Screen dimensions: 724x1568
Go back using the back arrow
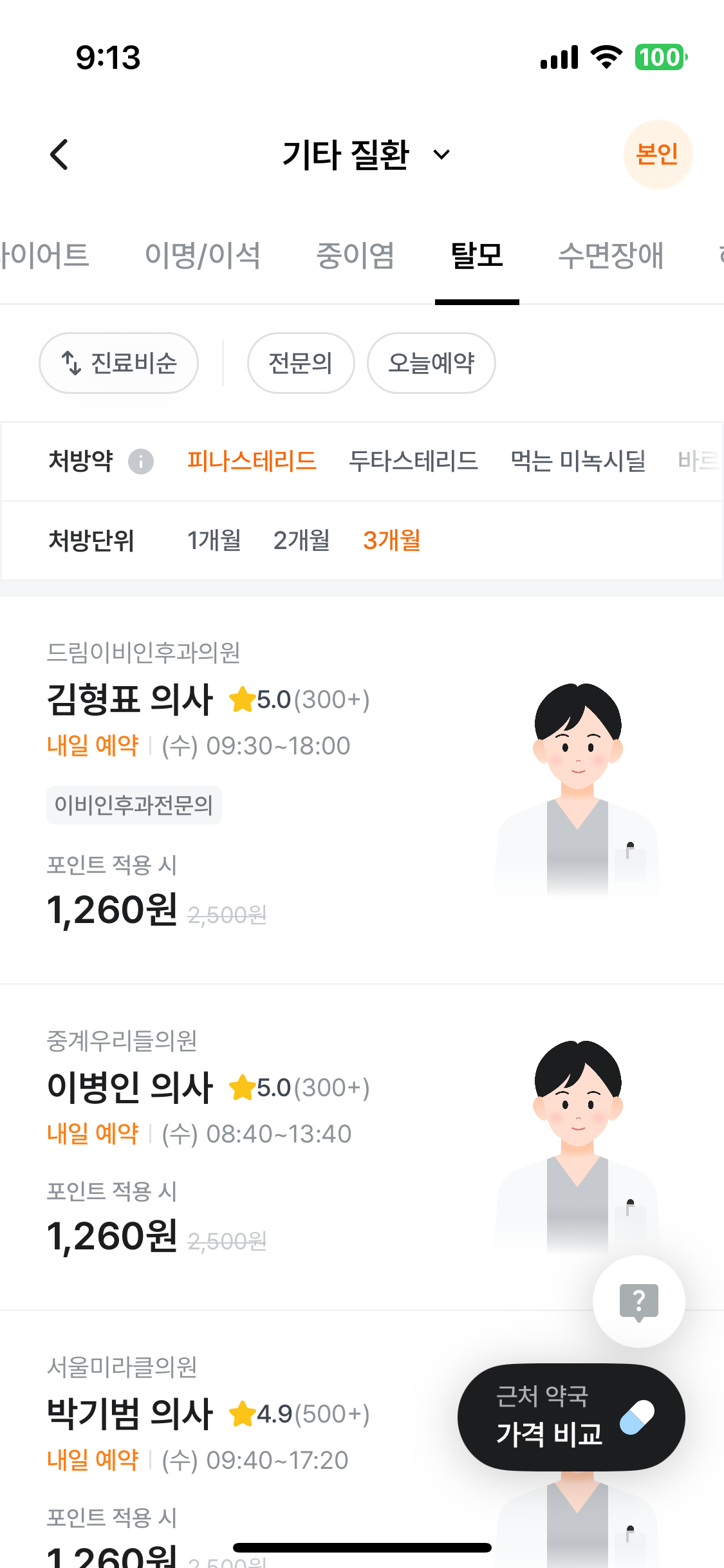[x=59, y=154]
